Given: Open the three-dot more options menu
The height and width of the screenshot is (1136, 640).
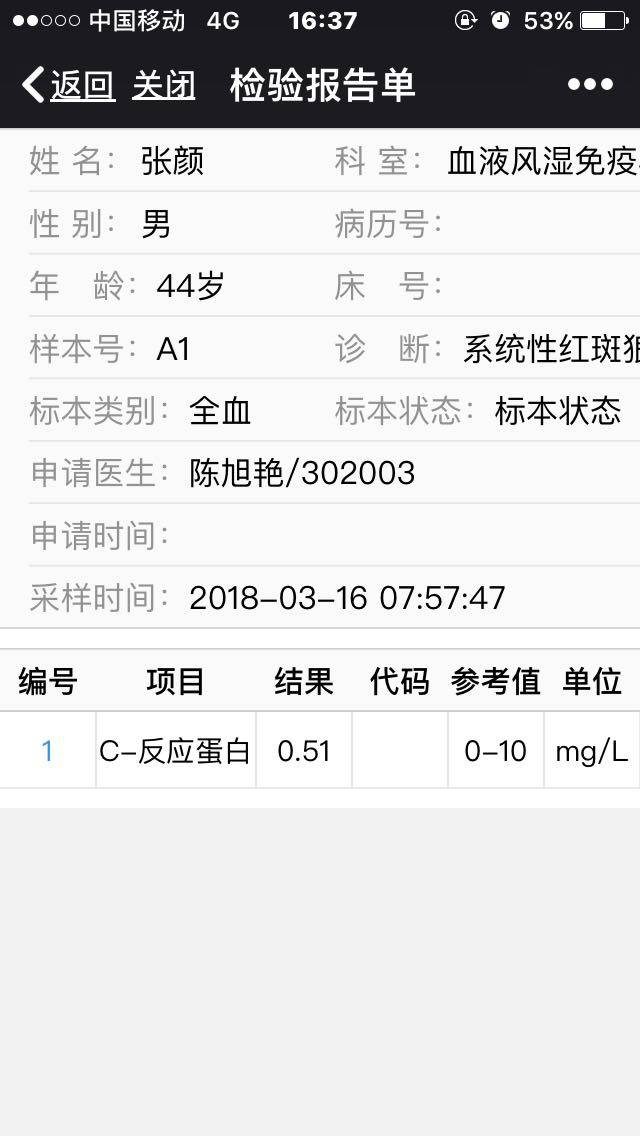Looking at the screenshot, I should tap(590, 86).
